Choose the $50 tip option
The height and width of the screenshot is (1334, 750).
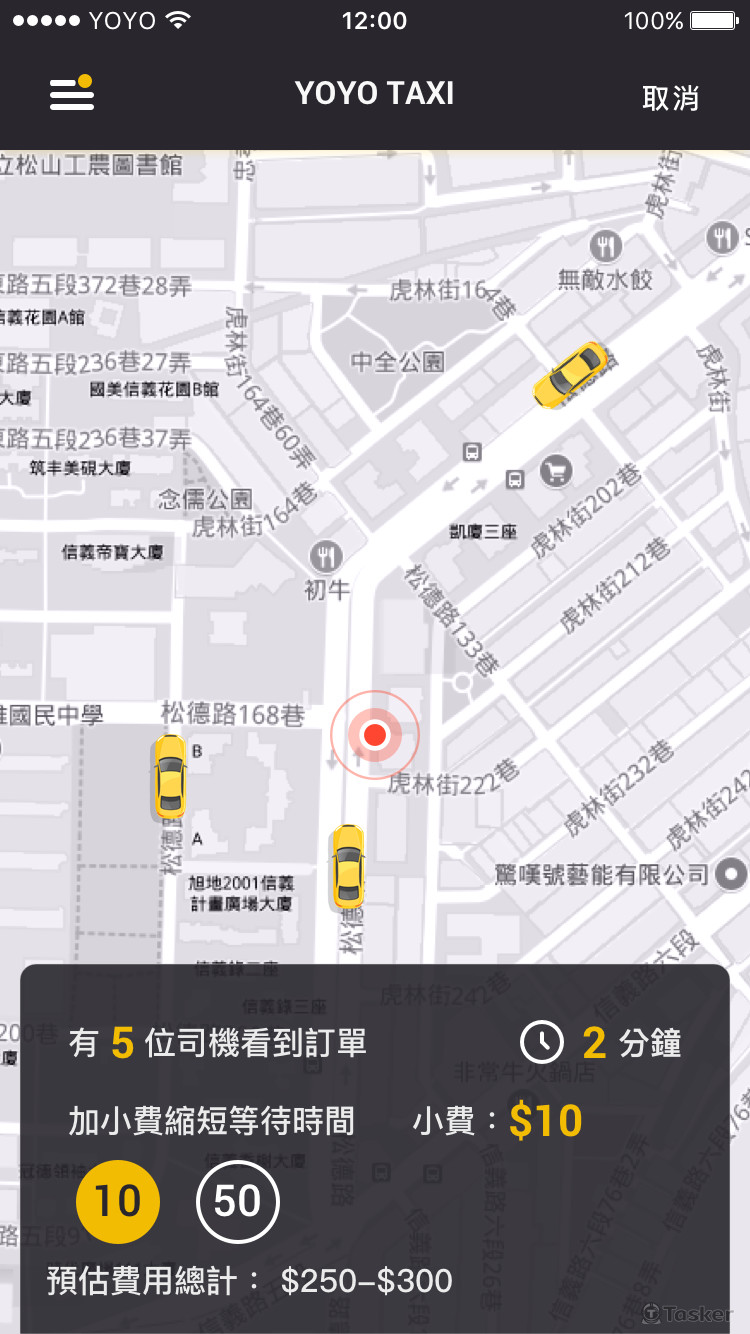(x=236, y=1201)
